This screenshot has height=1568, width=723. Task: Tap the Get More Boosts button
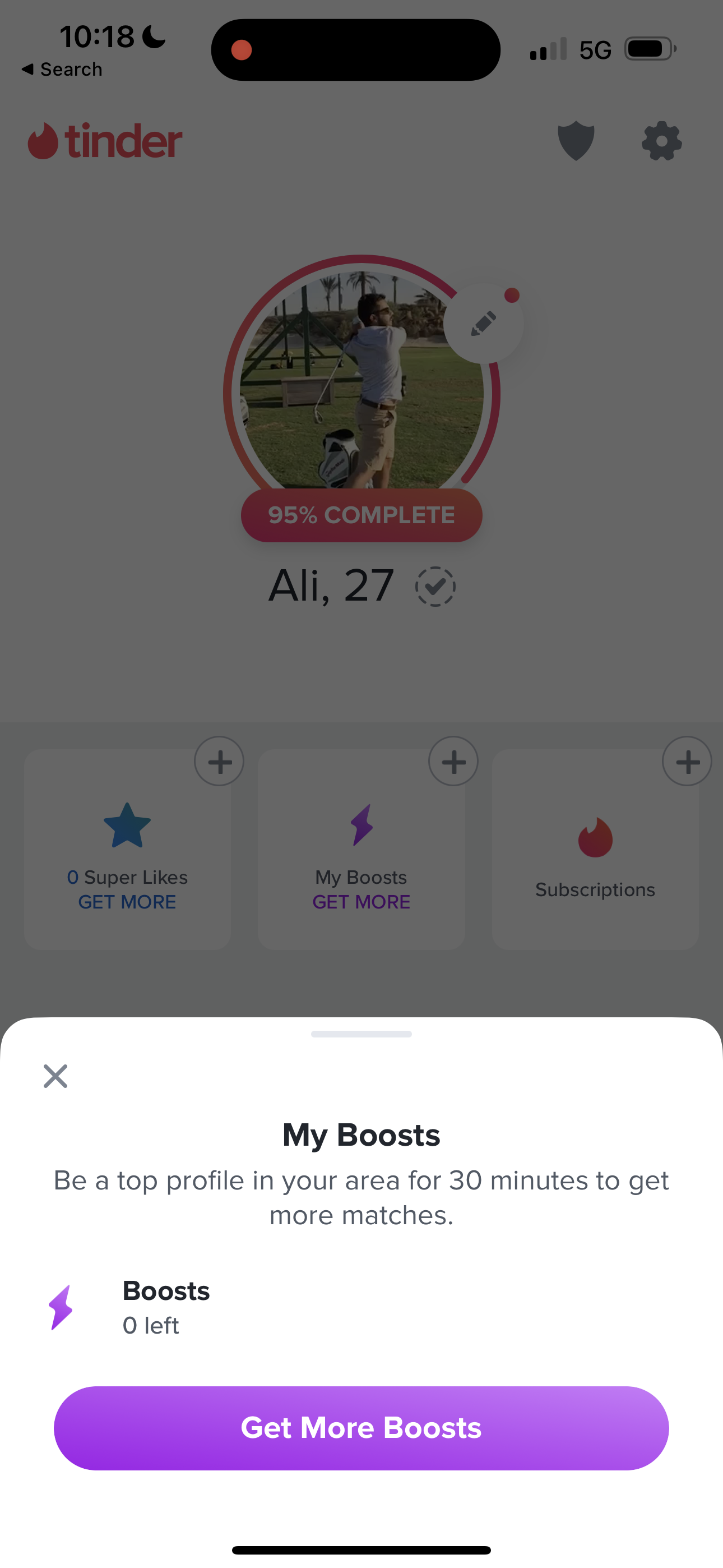click(x=361, y=1427)
